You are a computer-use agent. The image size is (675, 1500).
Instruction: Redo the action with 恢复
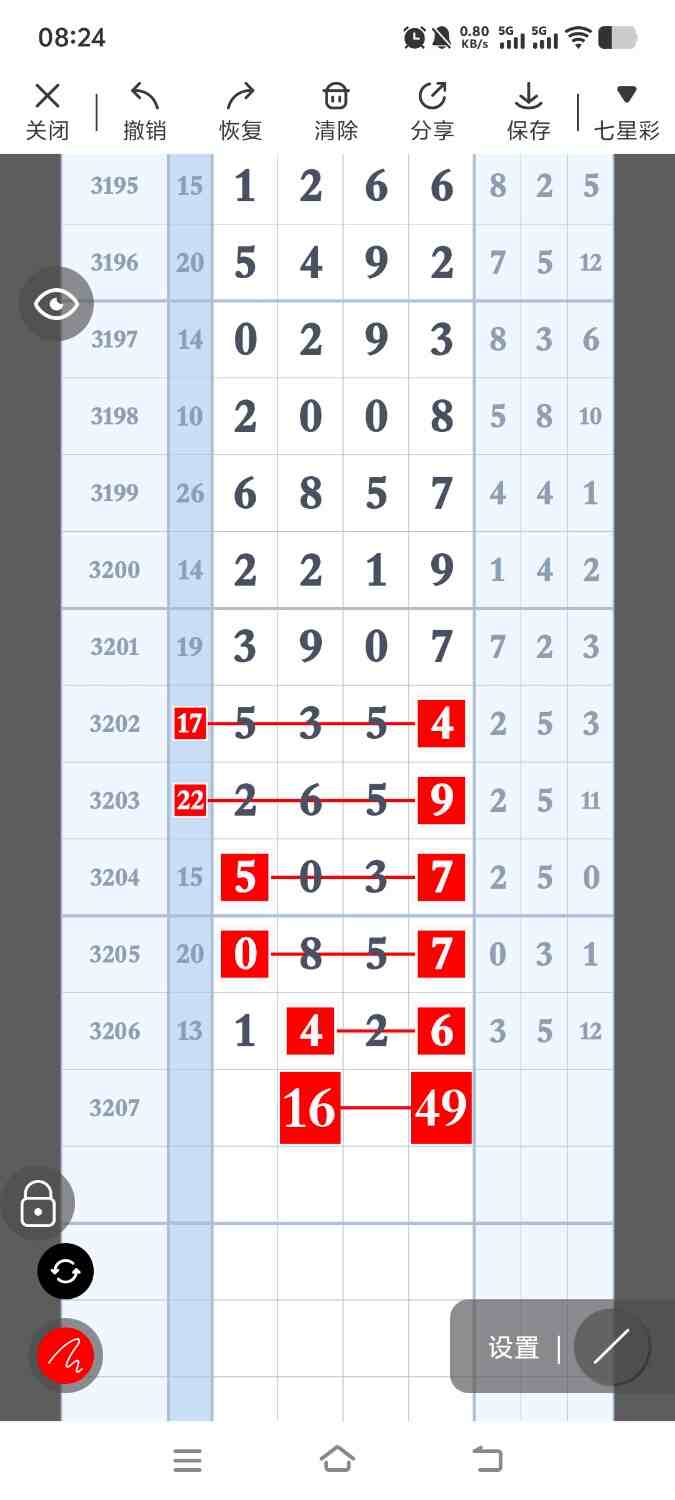click(240, 111)
